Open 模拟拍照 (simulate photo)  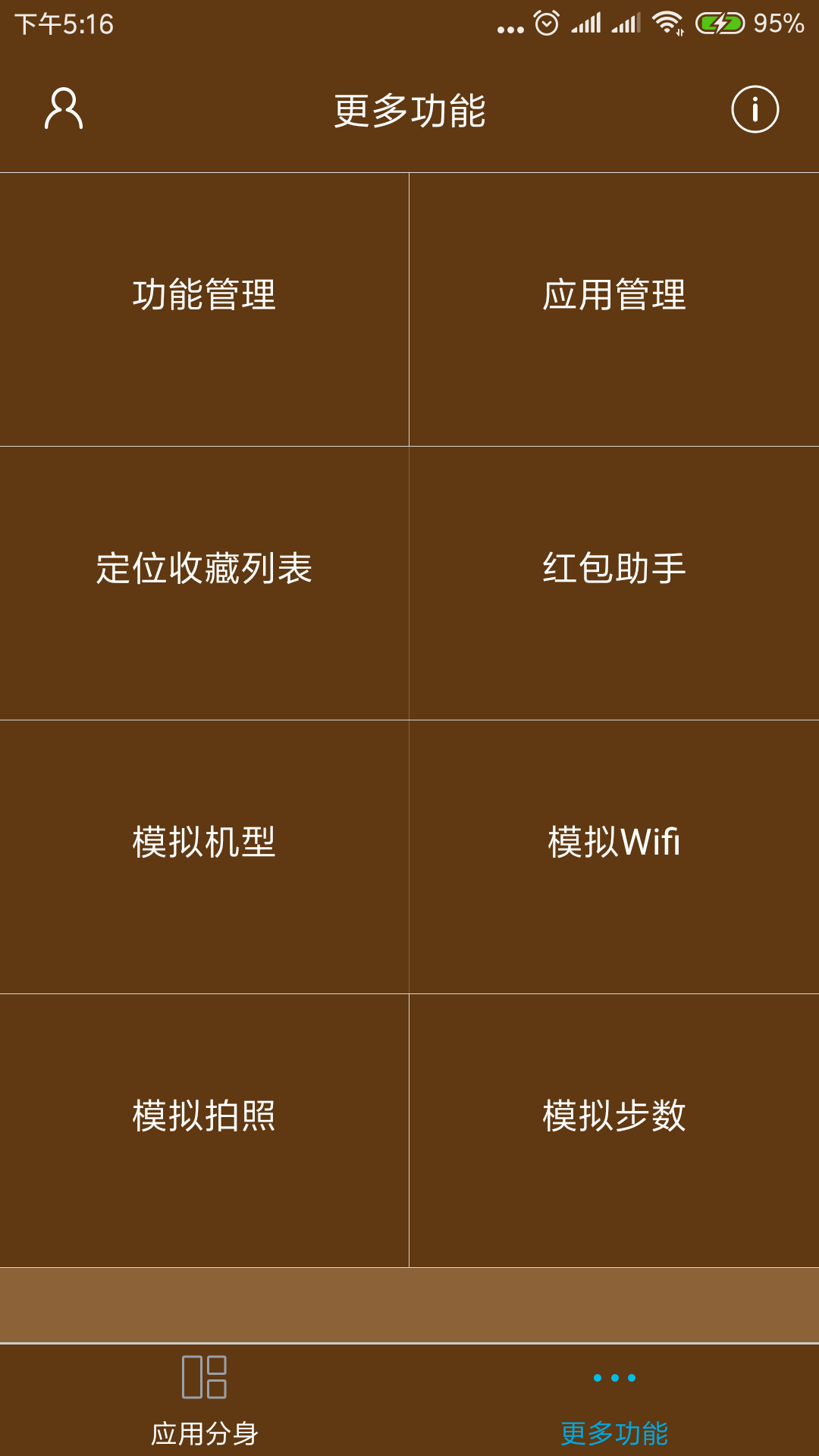[x=204, y=1116]
